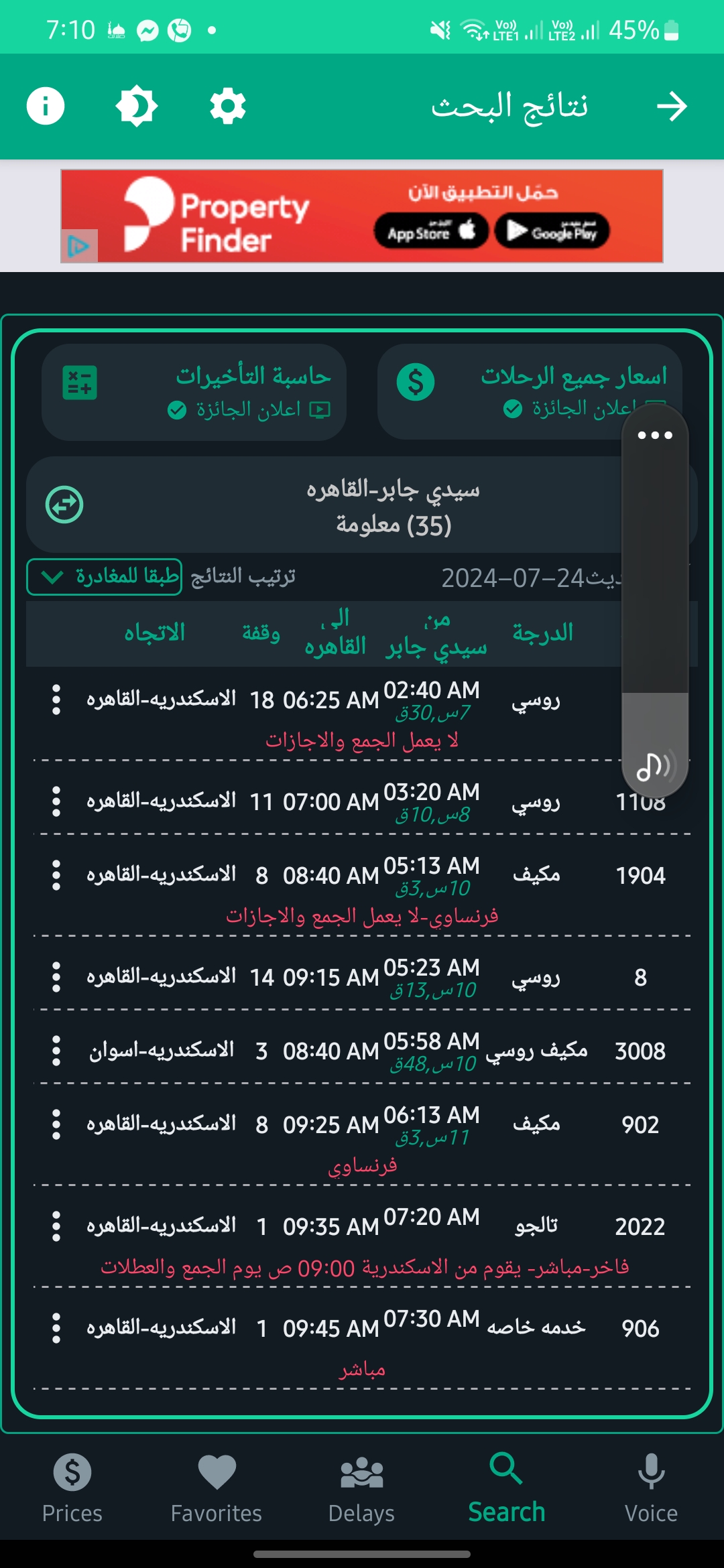Viewport: 724px width, 1568px height.
Task: Go back using the arrow icon
Action: click(672, 106)
